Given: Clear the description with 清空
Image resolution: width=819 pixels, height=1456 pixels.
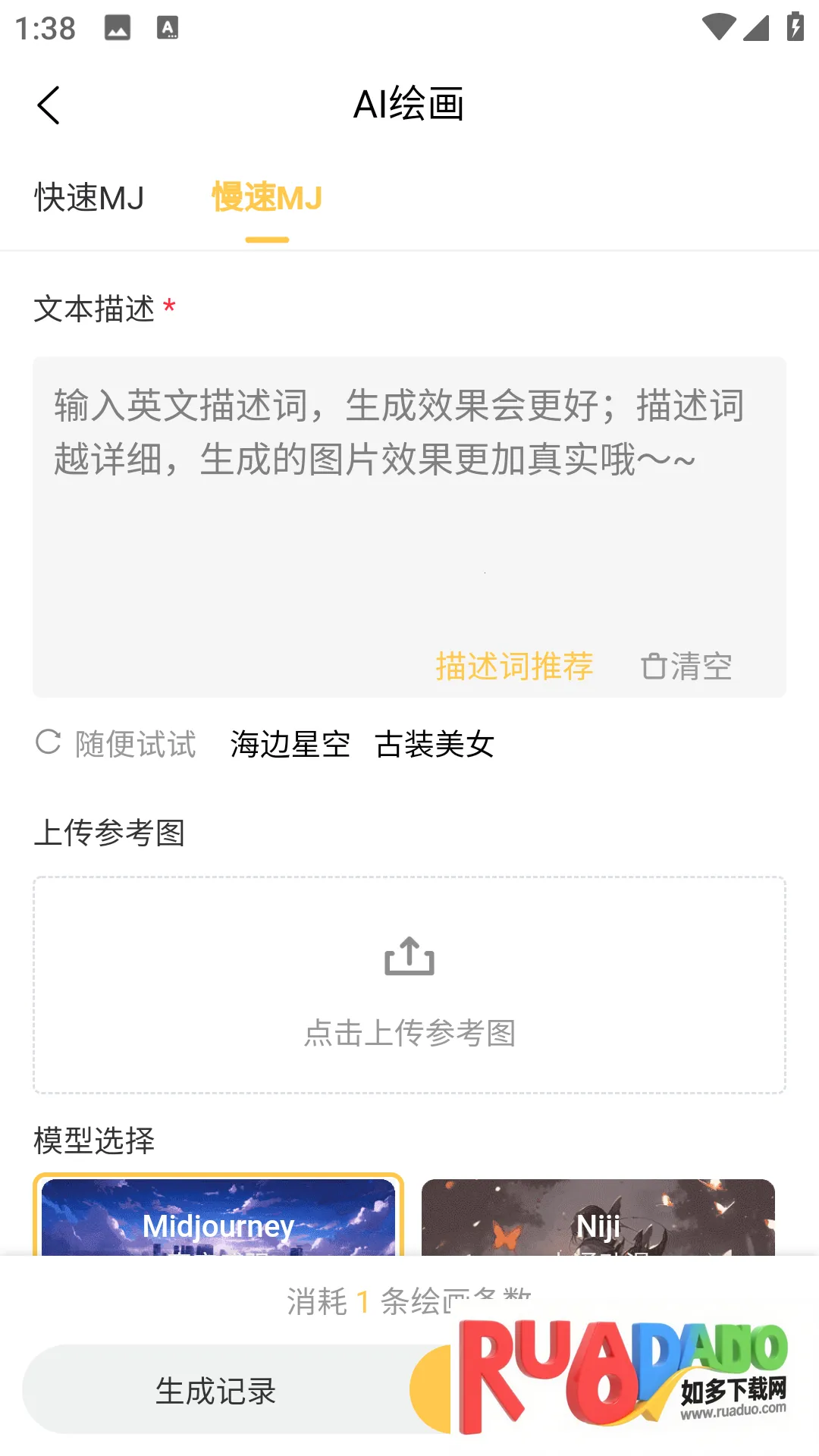Looking at the screenshot, I should click(x=687, y=667).
